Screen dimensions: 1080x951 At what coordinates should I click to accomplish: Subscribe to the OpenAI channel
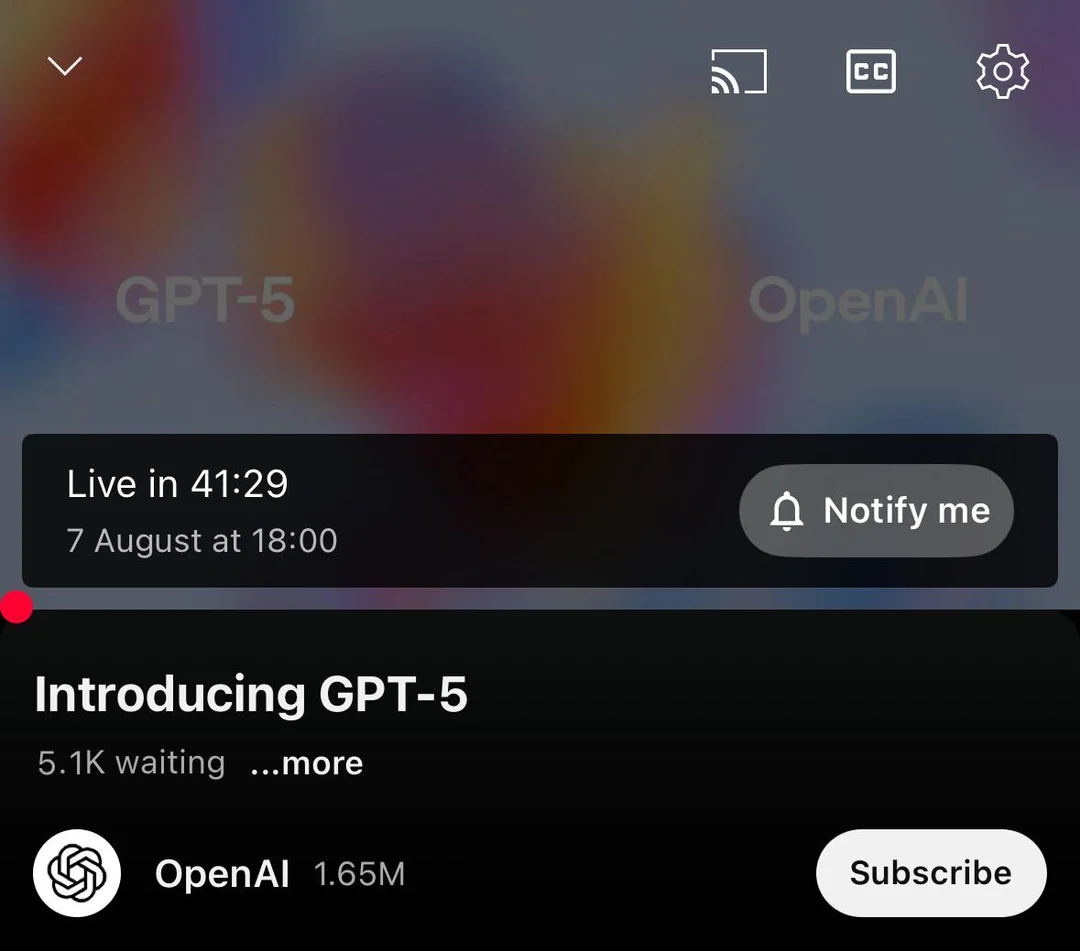click(x=930, y=873)
